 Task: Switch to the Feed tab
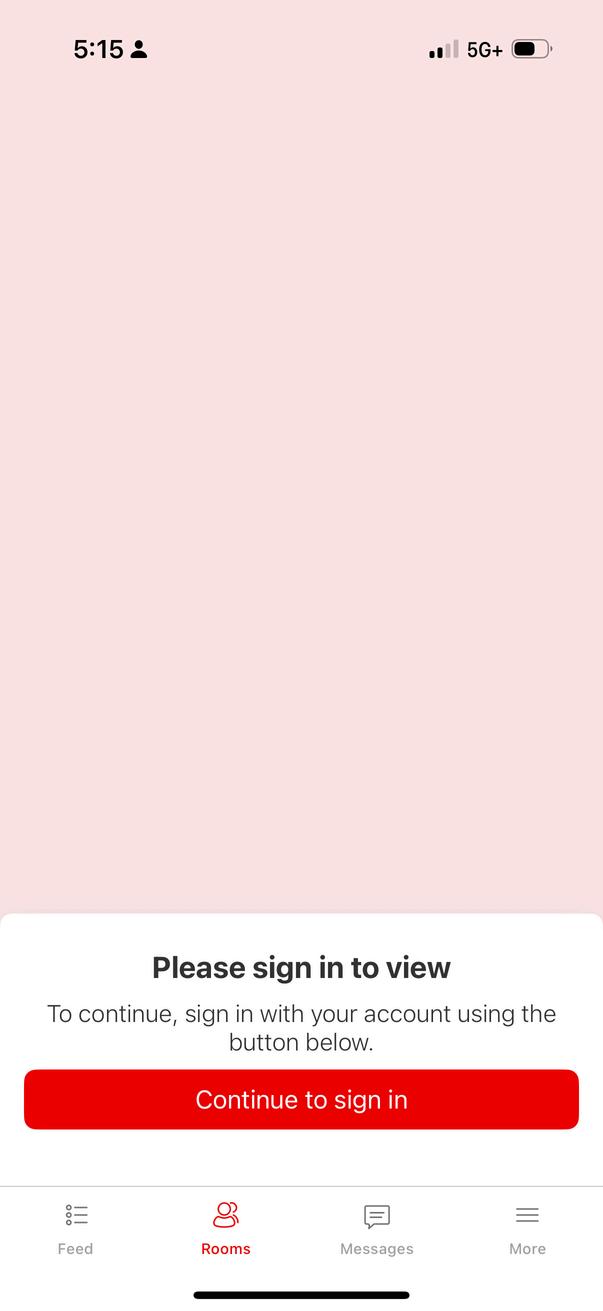(75, 1229)
